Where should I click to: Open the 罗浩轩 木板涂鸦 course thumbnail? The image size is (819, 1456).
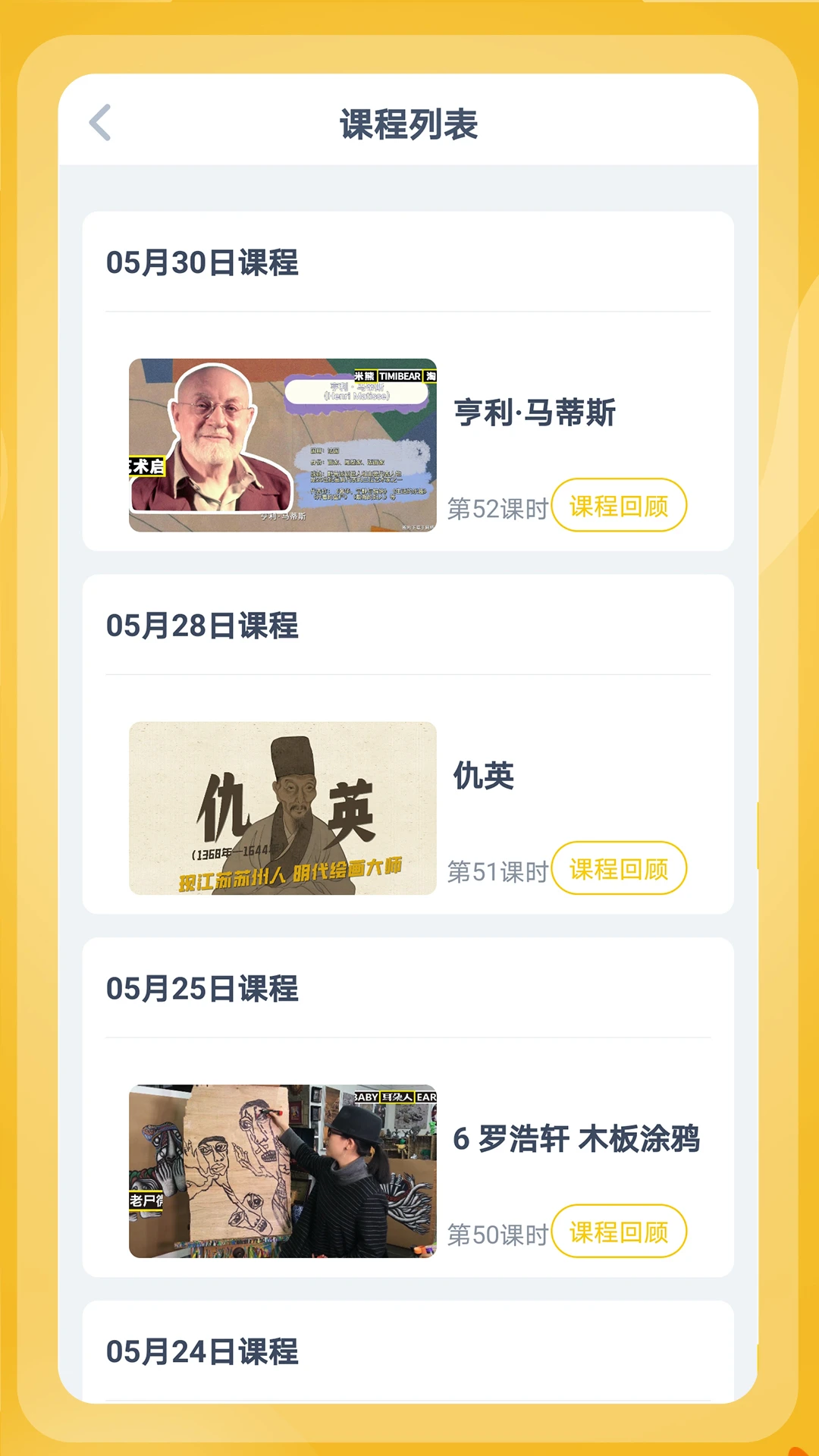point(283,1171)
